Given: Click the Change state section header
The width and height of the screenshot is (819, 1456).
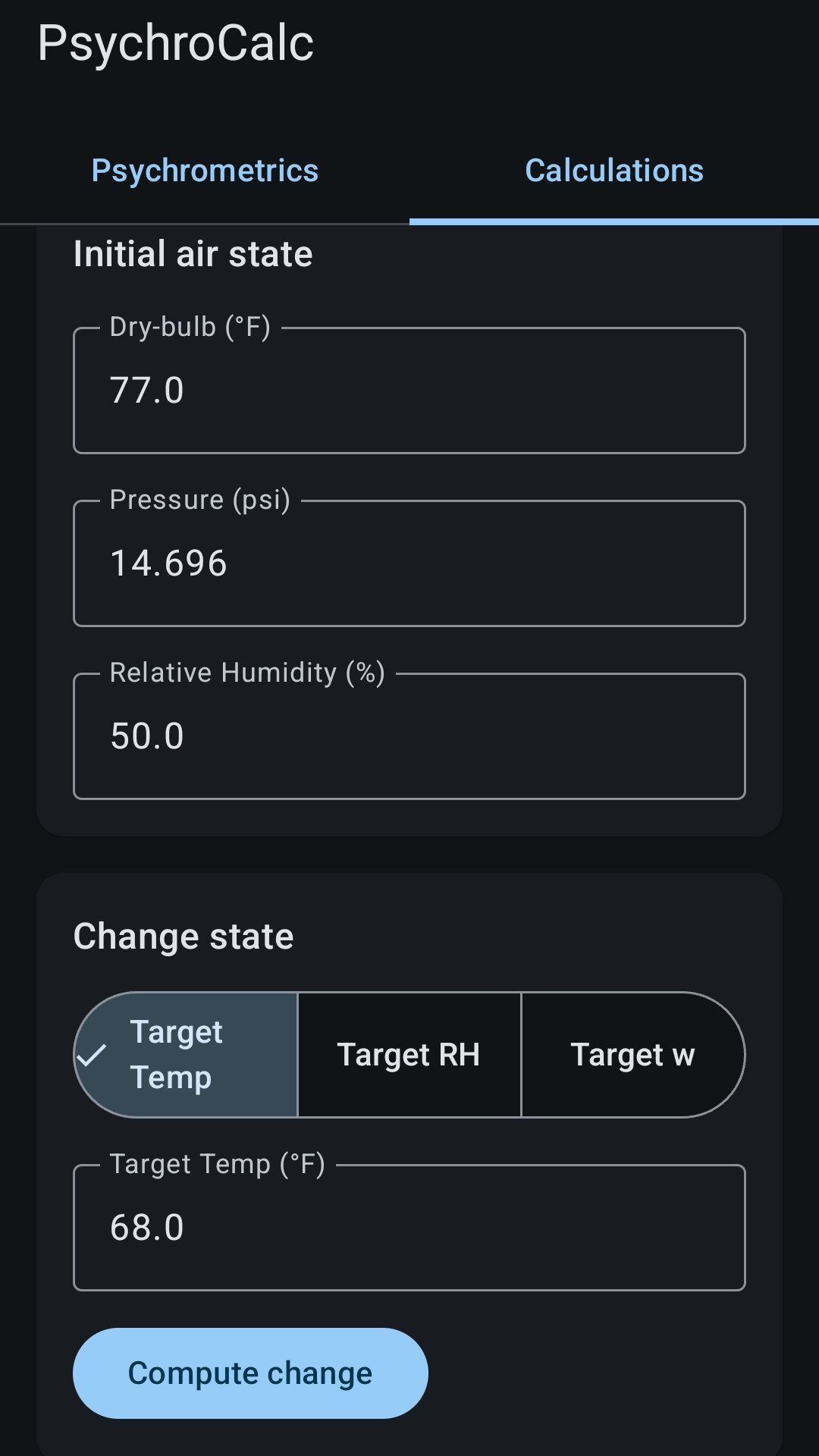Looking at the screenshot, I should click(x=183, y=936).
